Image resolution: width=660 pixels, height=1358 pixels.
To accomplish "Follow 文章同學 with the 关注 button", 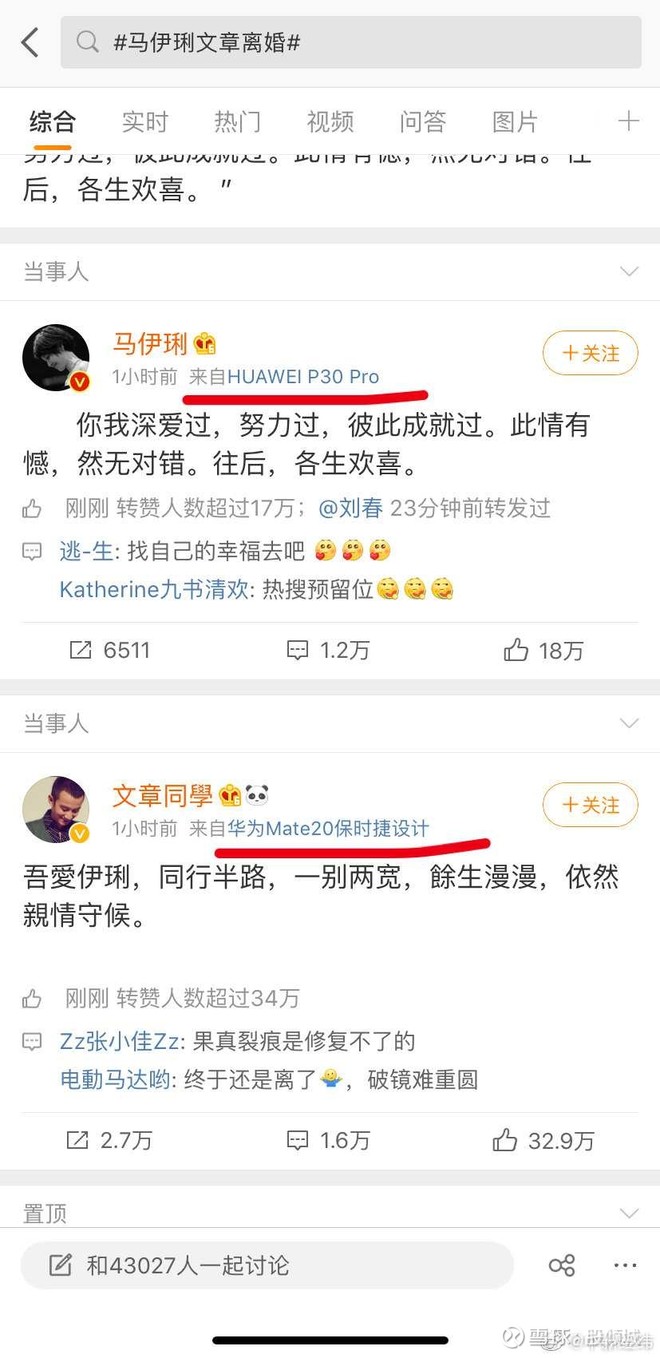I will coord(590,804).
